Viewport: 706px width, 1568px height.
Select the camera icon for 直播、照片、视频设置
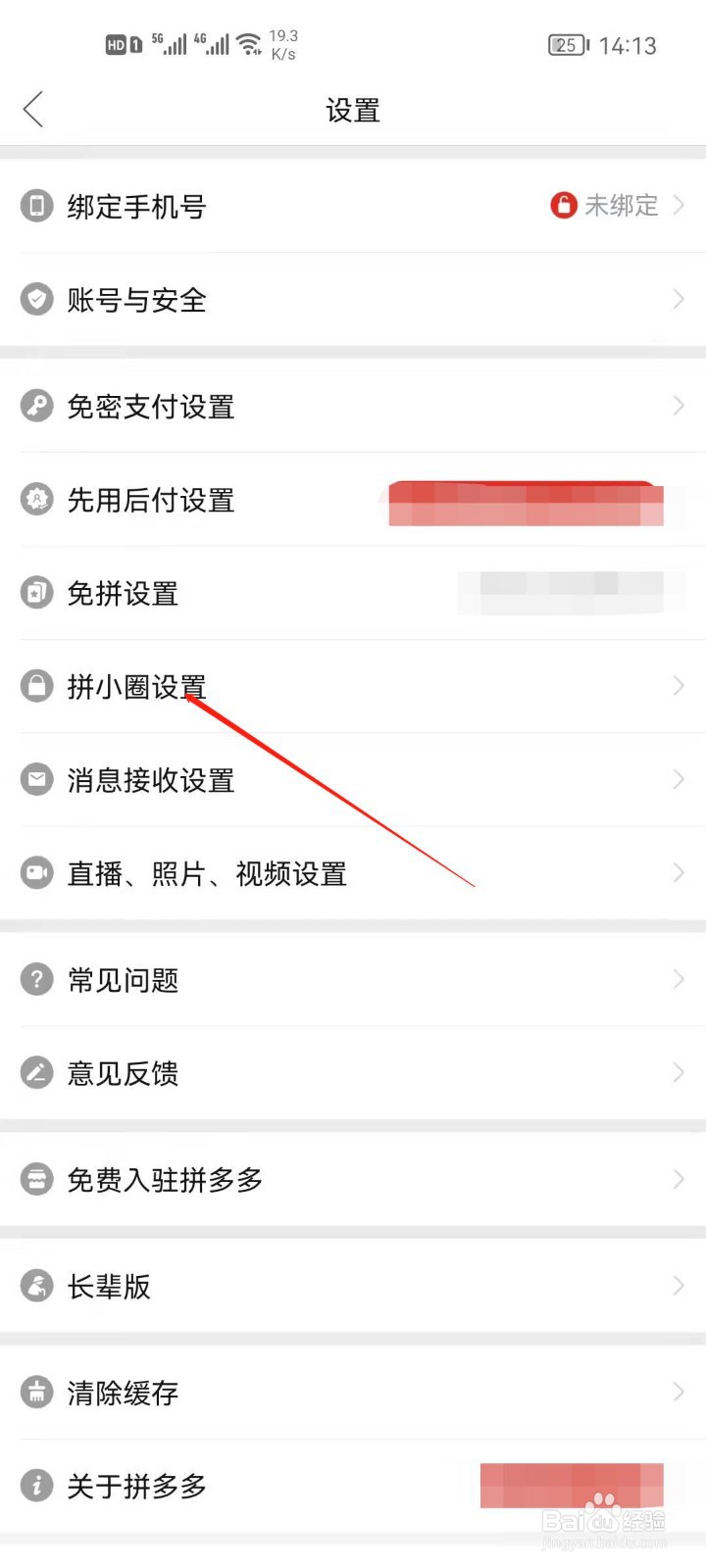36,872
